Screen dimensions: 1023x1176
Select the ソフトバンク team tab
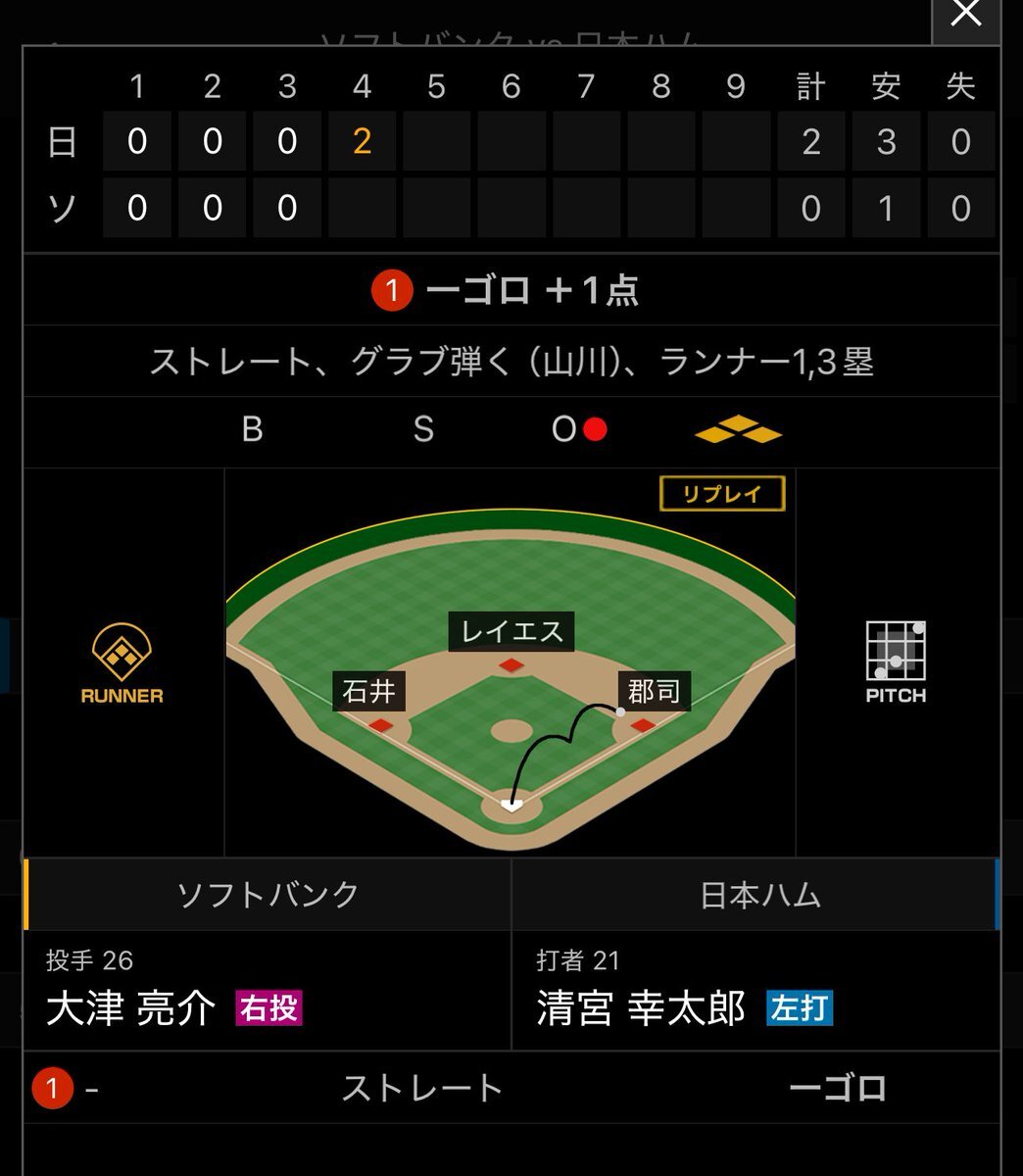(x=268, y=895)
